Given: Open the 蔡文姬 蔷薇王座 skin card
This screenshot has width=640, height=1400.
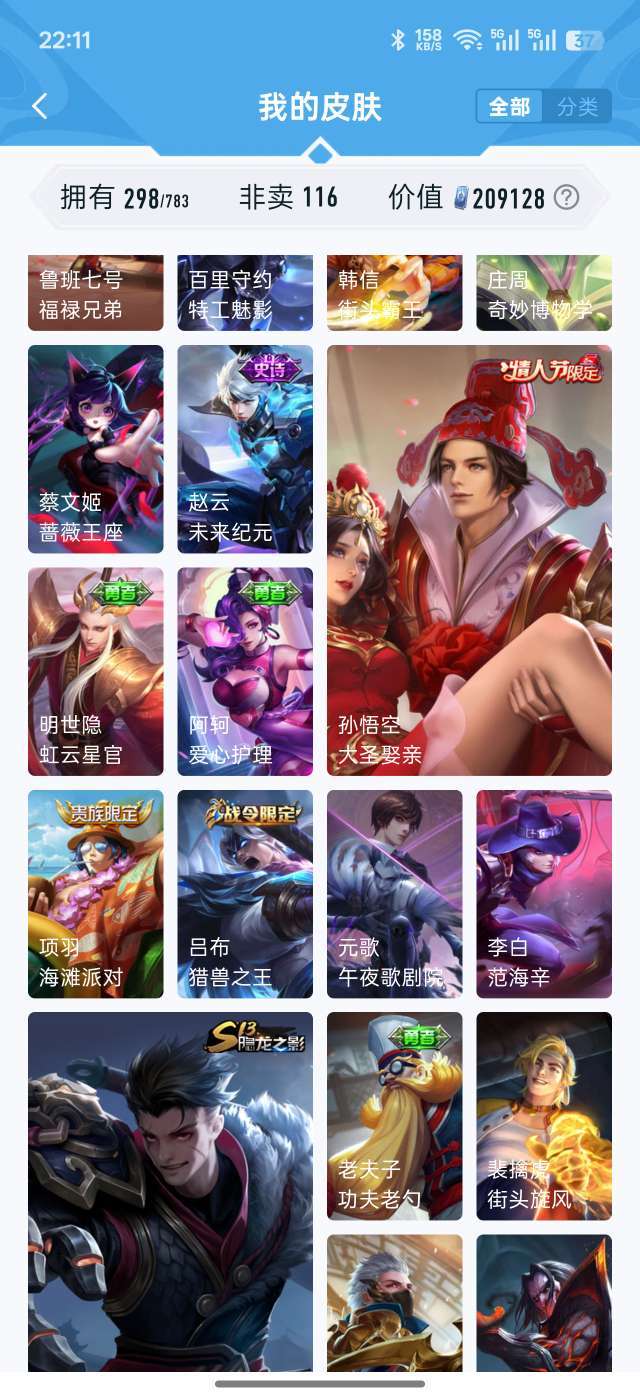Looking at the screenshot, I should [x=95, y=449].
